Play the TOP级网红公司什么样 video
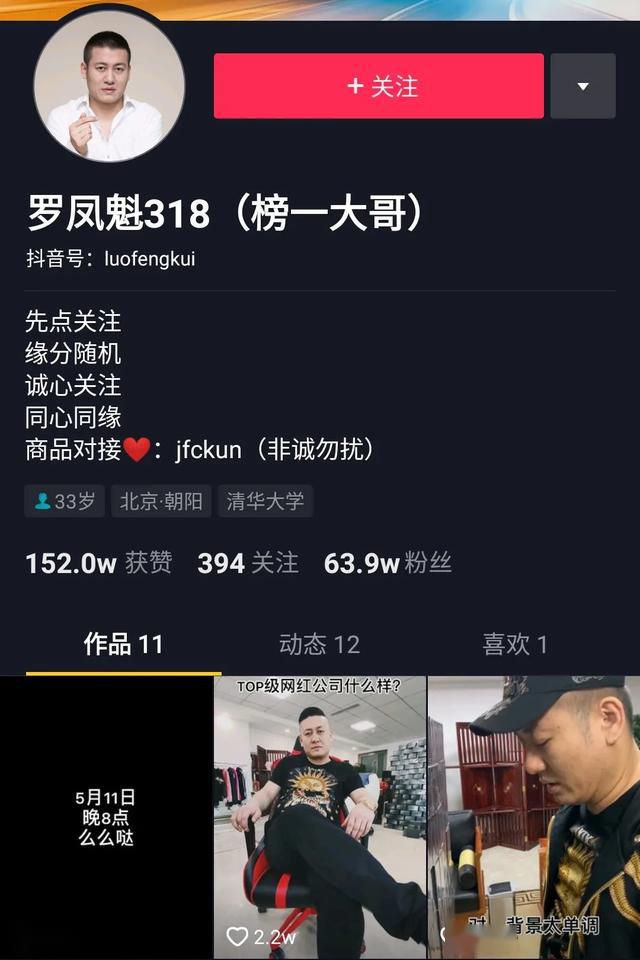Viewport: 640px width, 960px height. (x=319, y=817)
